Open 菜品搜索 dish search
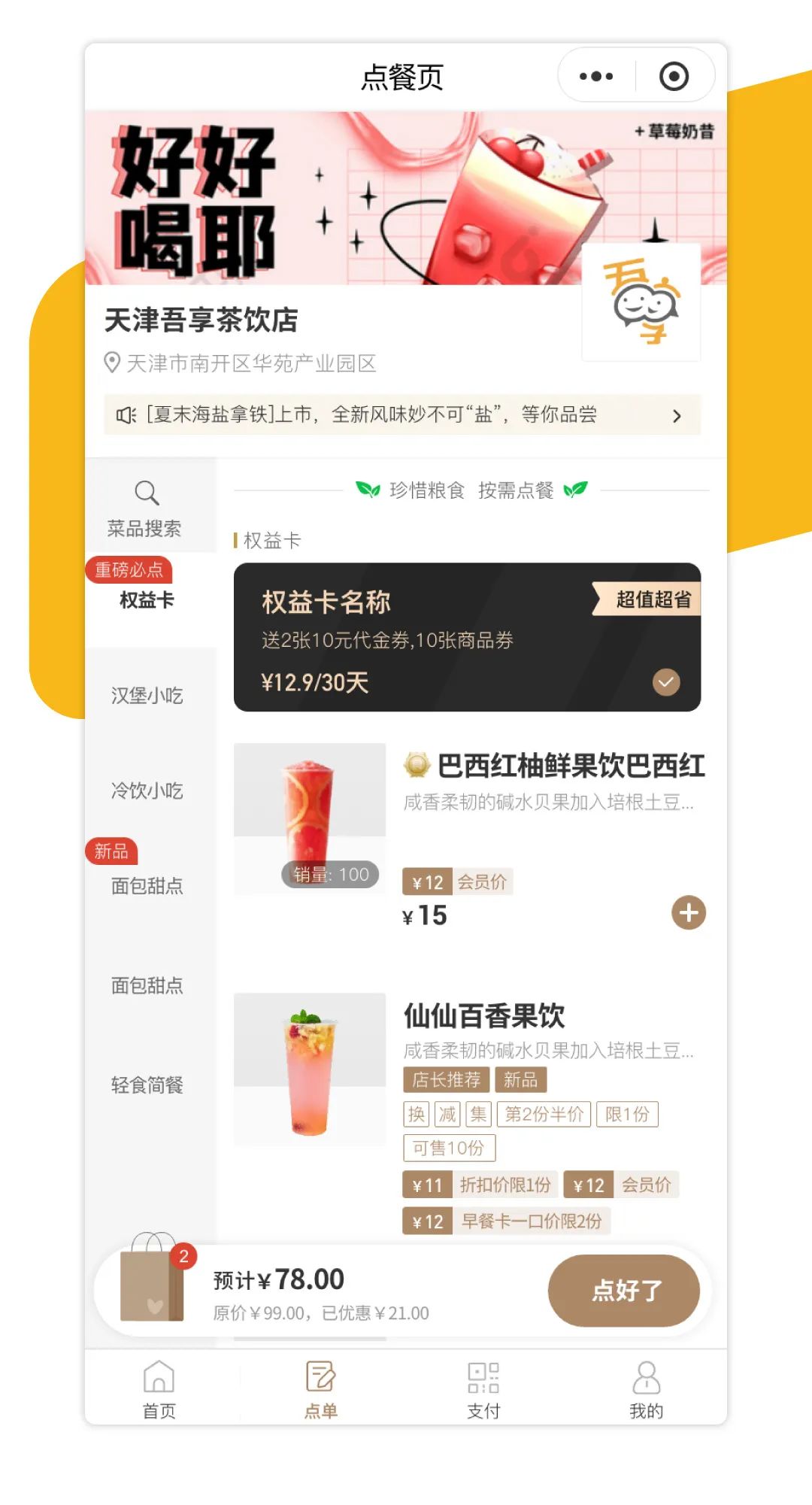This screenshot has height=1505, width=812. (x=146, y=509)
